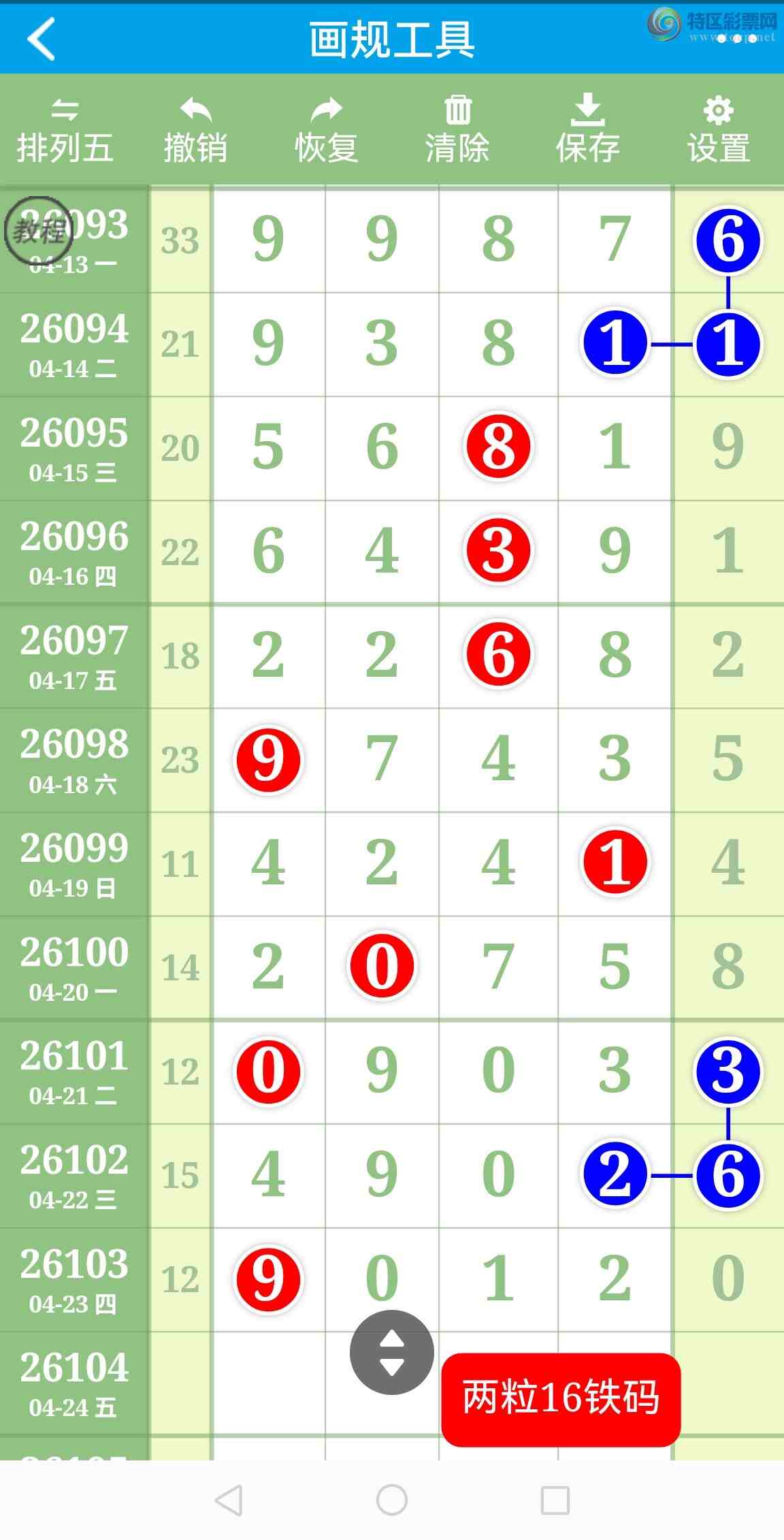Tap the gray up-down arrow floating button
Image resolution: width=784 pixels, height=1540 pixels.
pyautogui.click(x=391, y=1353)
